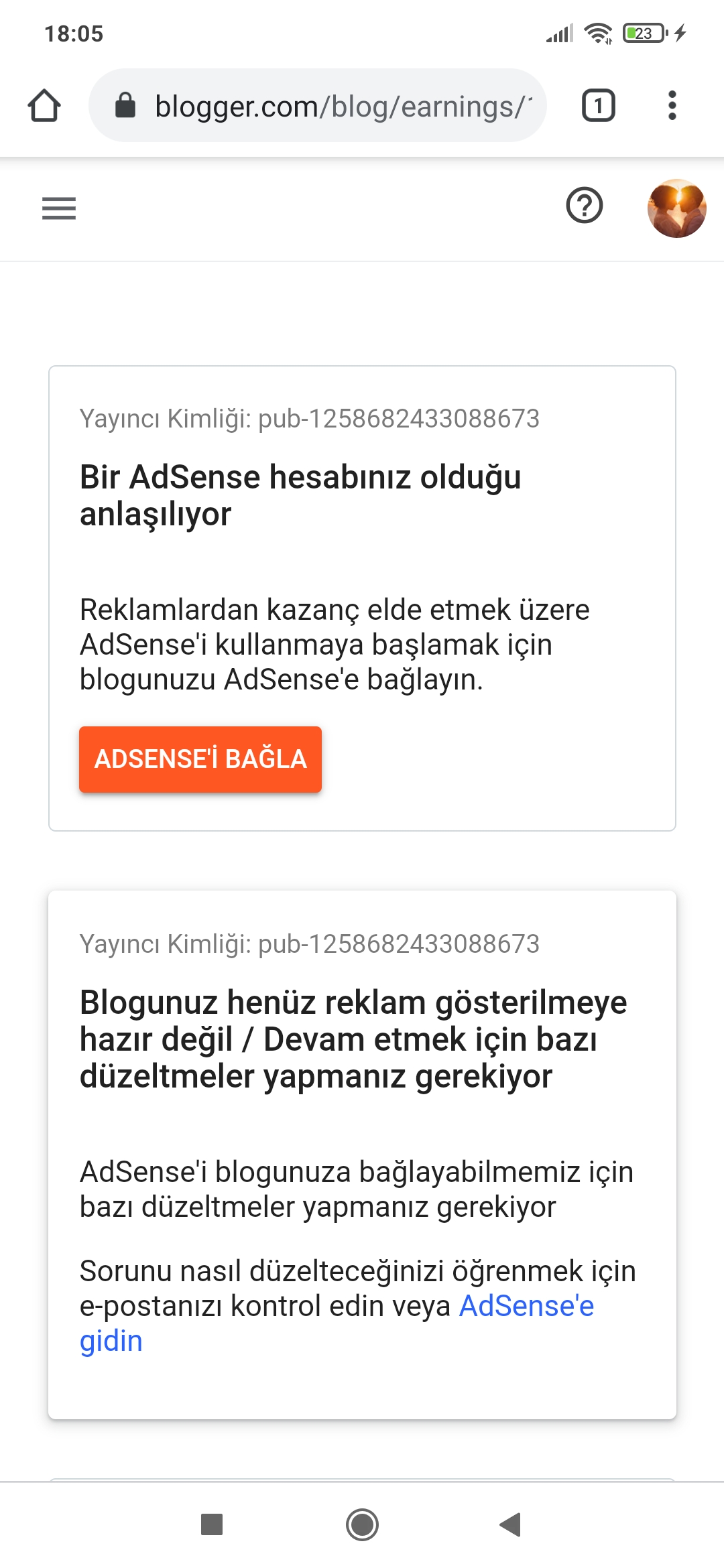The width and height of the screenshot is (724, 1568).
Task: Tap the blogger.com address bar
Action: pyautogui.click(x=318, y=106)
